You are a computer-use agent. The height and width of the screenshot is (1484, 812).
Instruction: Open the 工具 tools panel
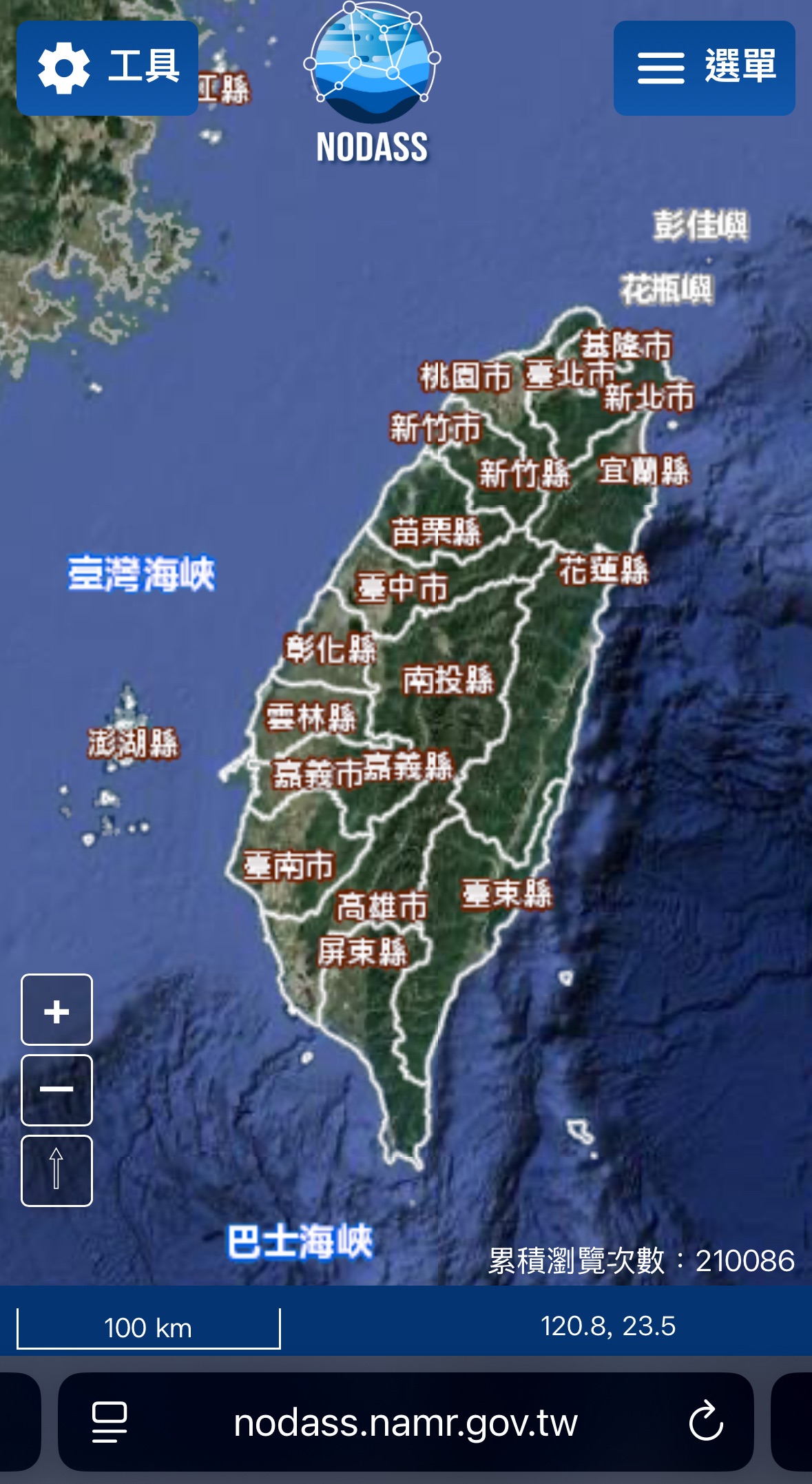pos(107,68)
